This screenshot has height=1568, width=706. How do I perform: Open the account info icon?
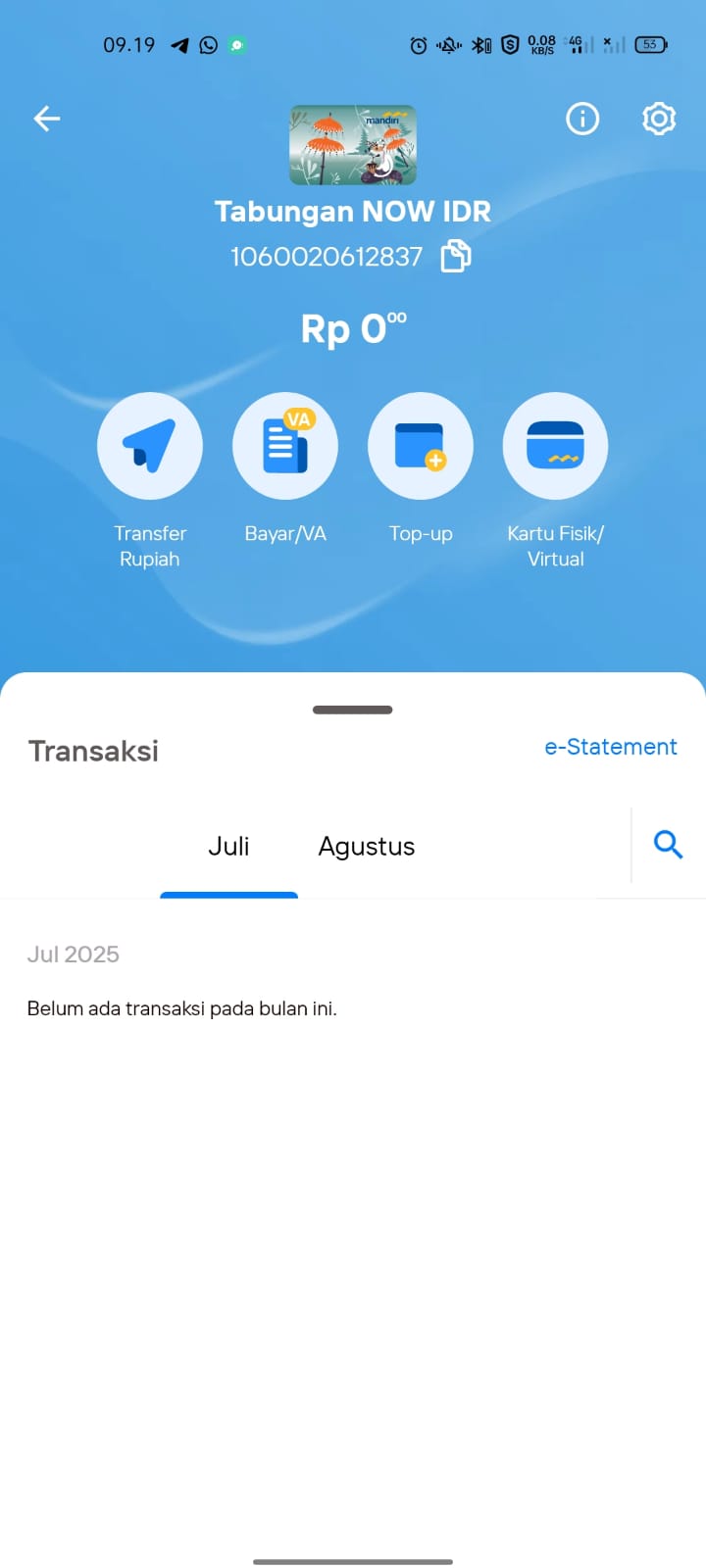[582, 119]
